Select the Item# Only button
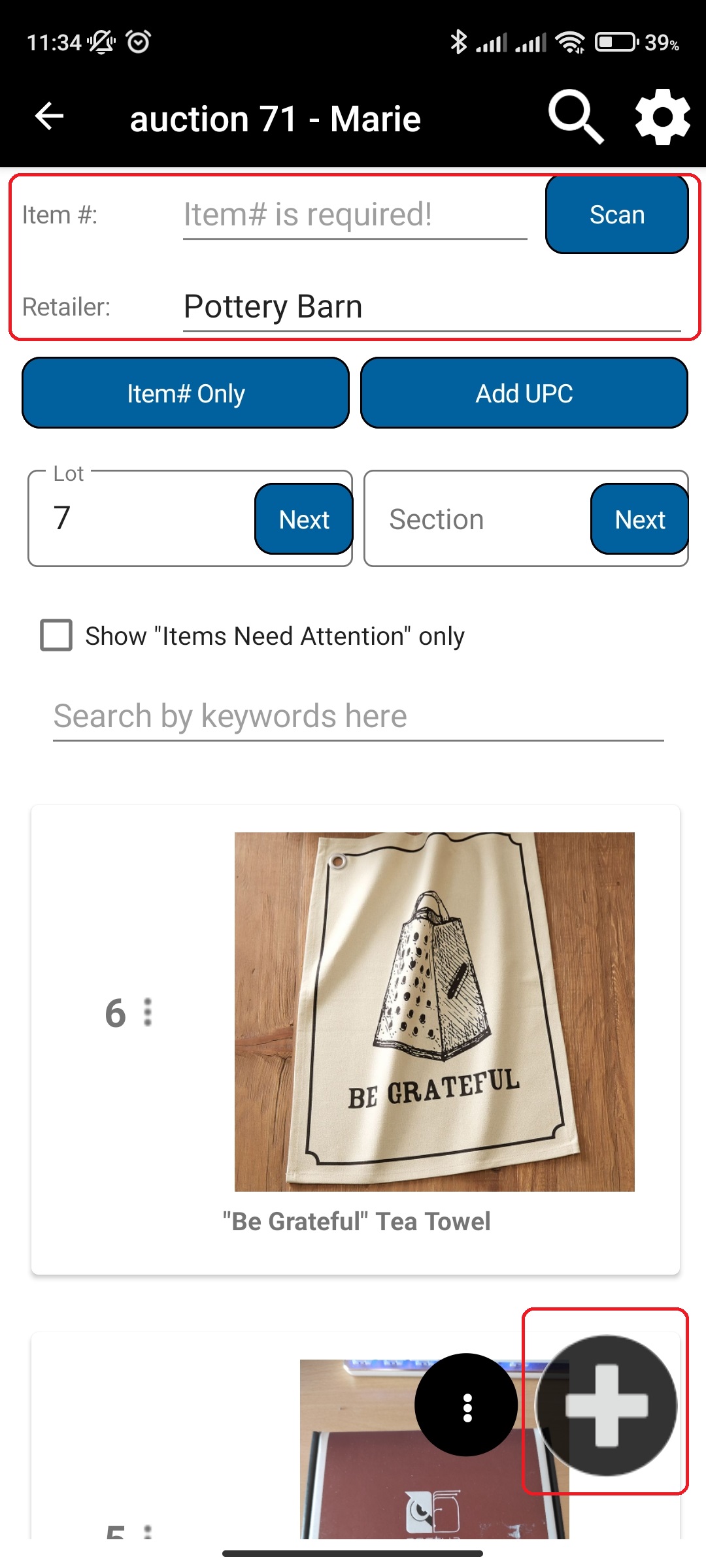 pos(186,393)
